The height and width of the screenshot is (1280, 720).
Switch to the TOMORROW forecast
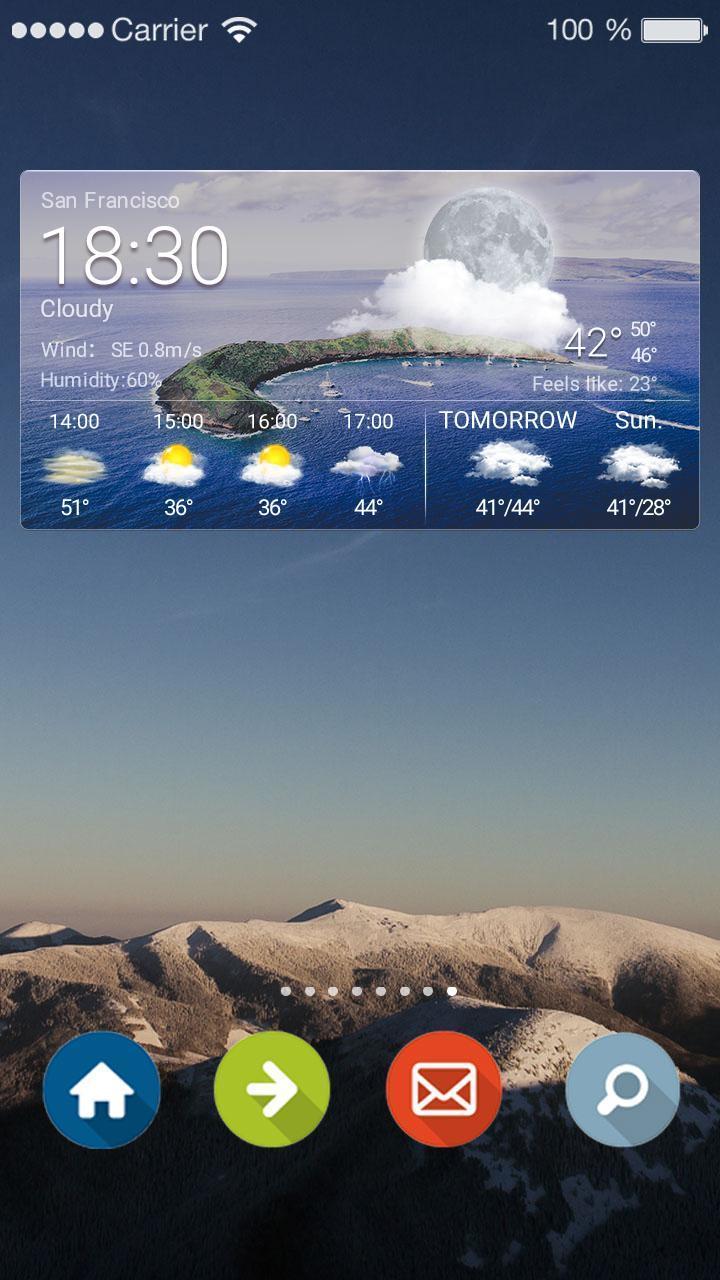pyautogui.click(x=508, y=421)
